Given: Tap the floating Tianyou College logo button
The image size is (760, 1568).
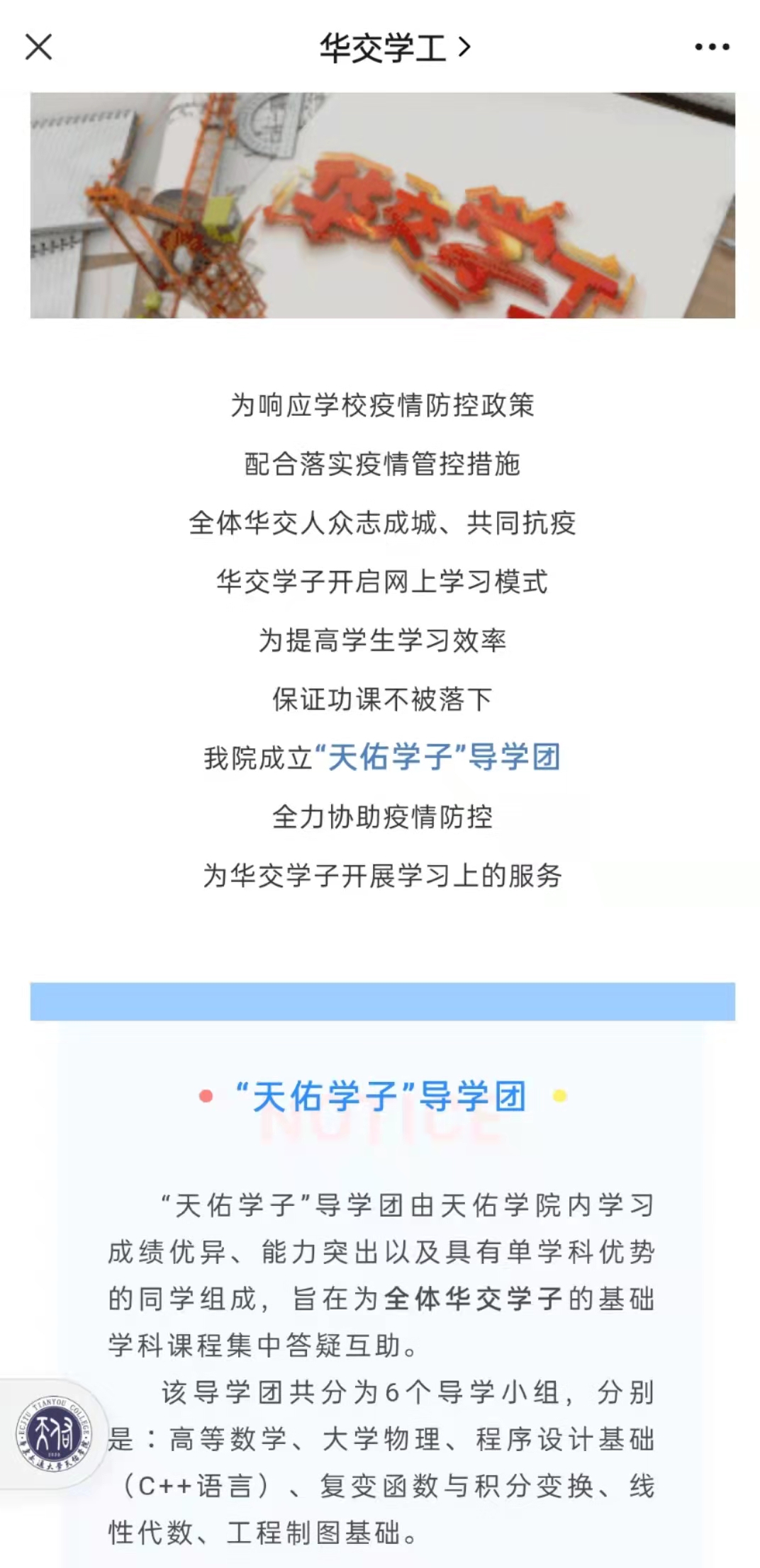Looking at the screenshot, I should pyautogui.click(x=54, y=1434).
